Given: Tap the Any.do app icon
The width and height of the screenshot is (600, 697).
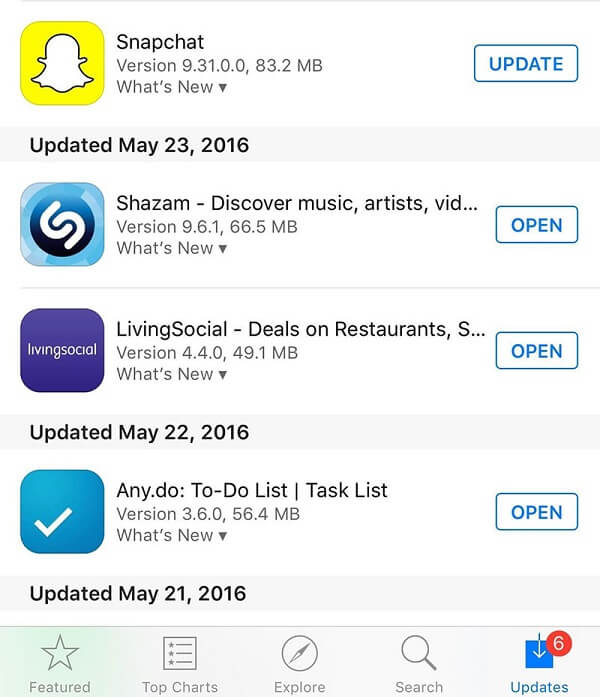Looking at the screenshot, I should (62, 511).
